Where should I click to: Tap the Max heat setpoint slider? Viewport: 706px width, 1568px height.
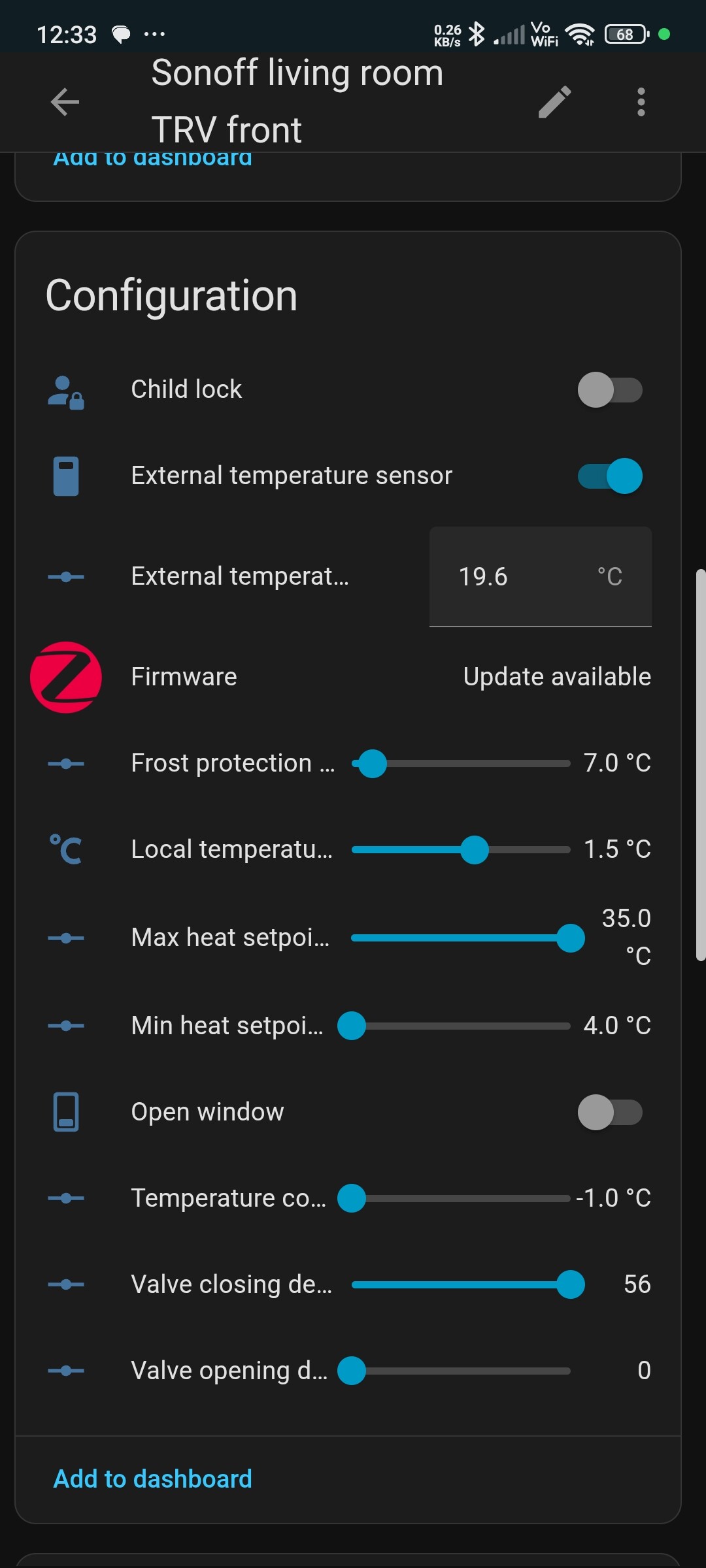461,938
